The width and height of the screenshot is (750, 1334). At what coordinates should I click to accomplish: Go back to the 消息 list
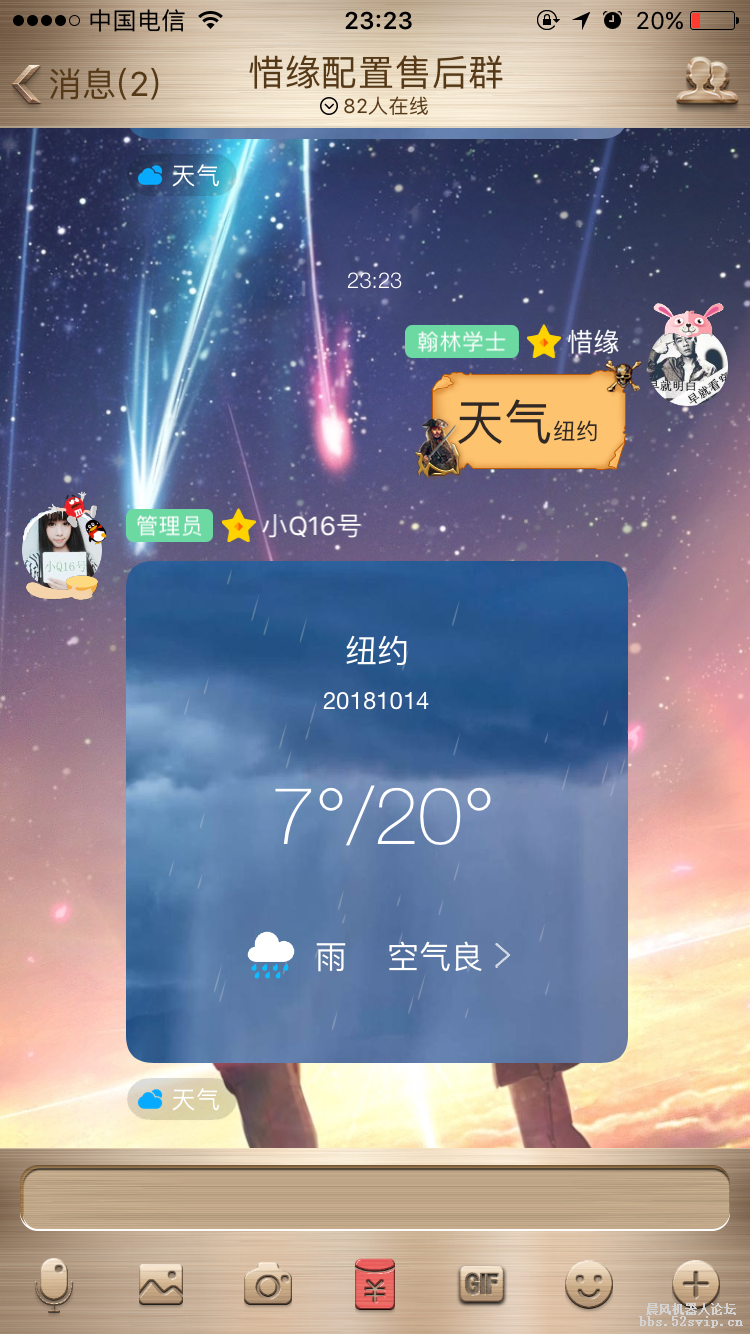(x=86, y=83)
